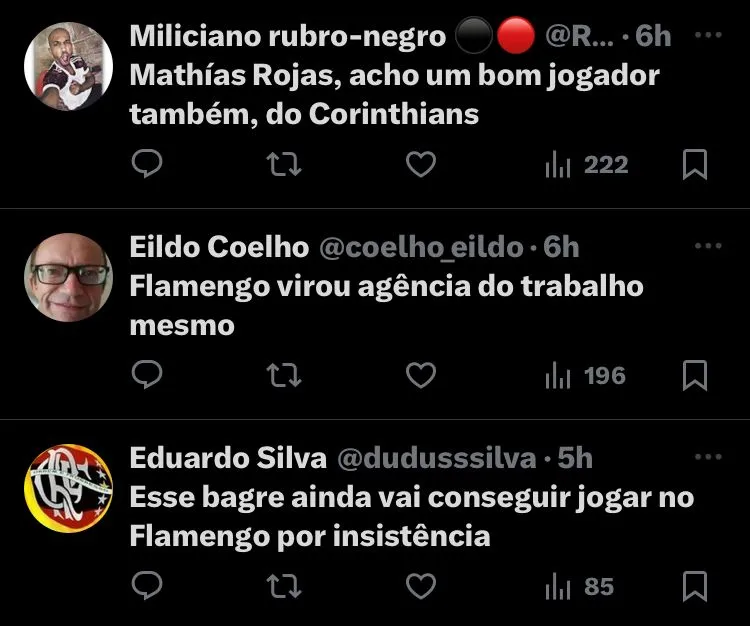Reply to Eduardo Silva's tweet
750x626 pixels.
tap(148, 586)
